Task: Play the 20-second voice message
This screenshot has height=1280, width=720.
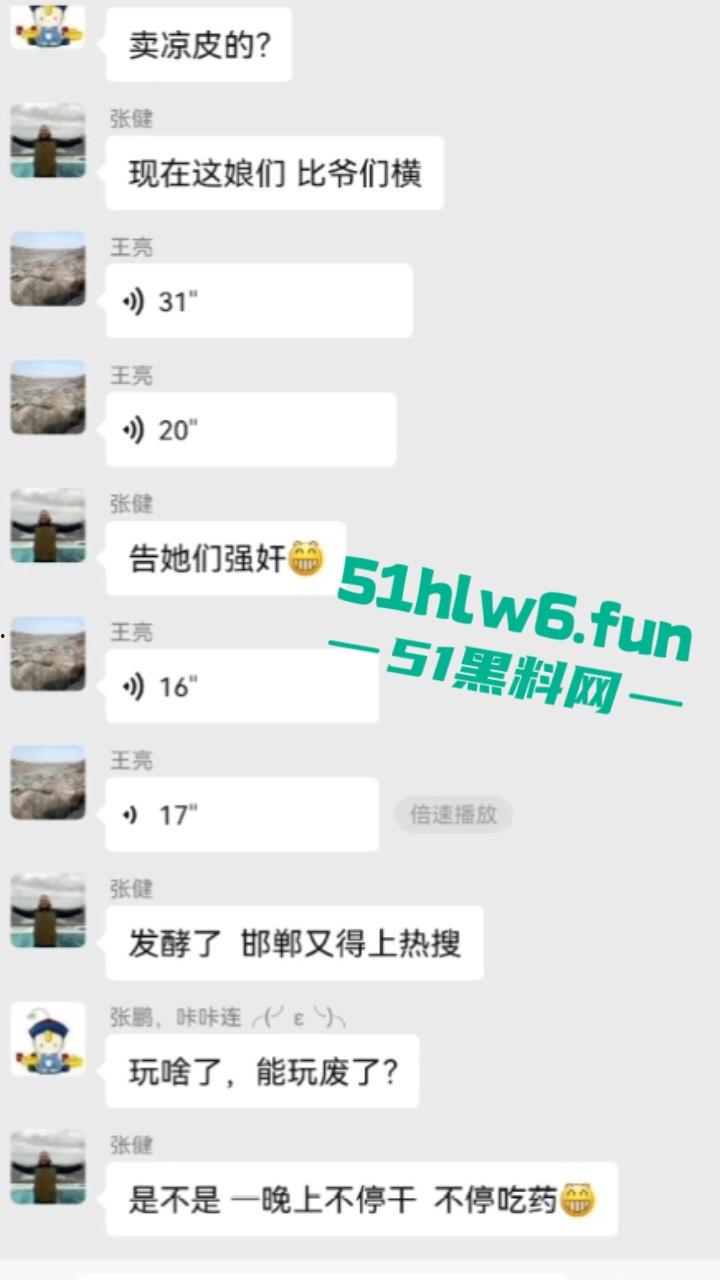Action: (x=250, y=430)
